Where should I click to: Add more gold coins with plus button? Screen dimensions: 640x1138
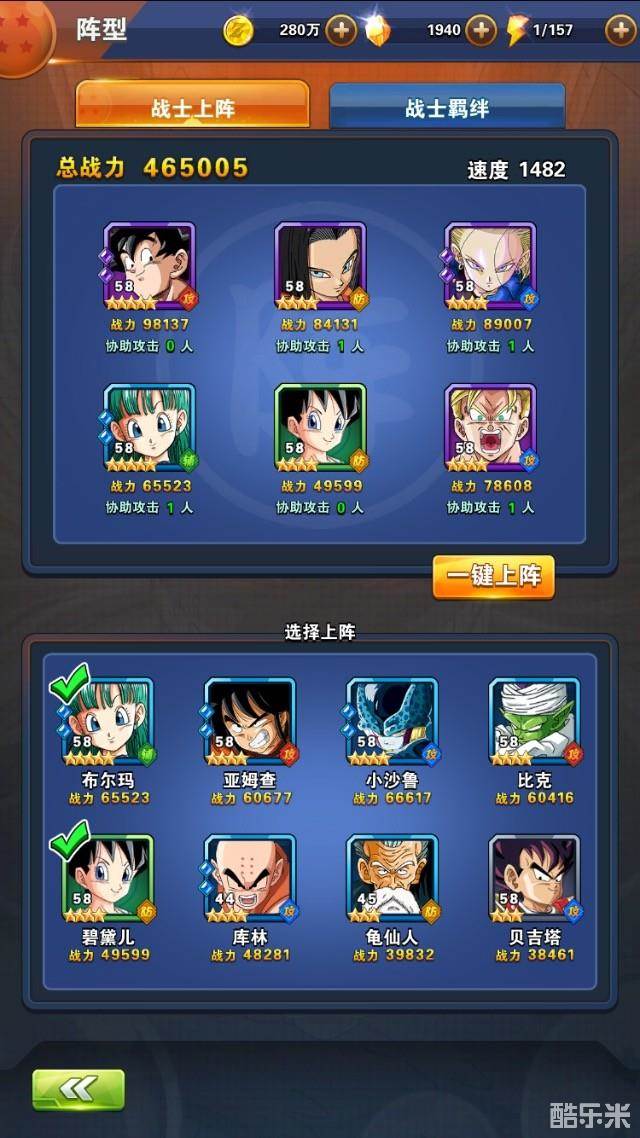click(341, 30)
